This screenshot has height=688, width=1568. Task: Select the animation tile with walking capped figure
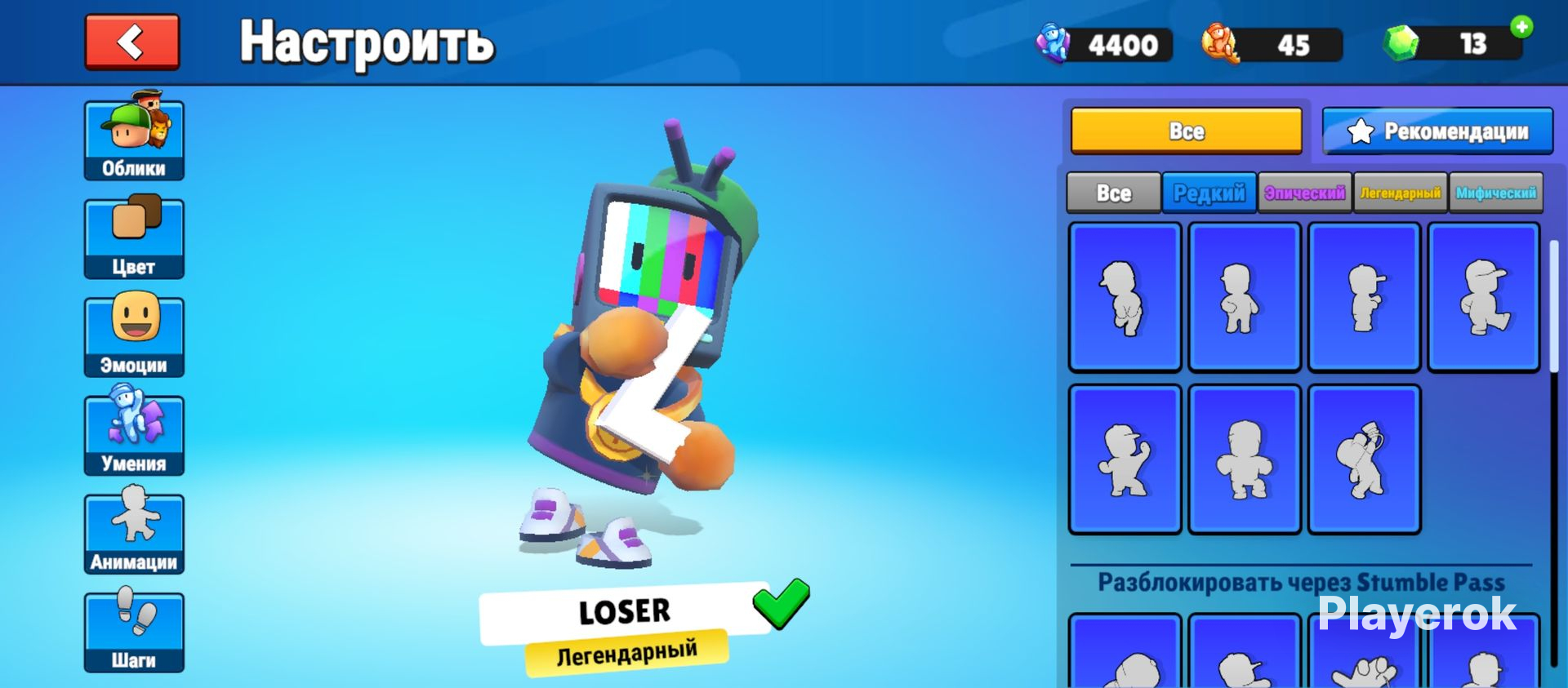coord(1484,297)
